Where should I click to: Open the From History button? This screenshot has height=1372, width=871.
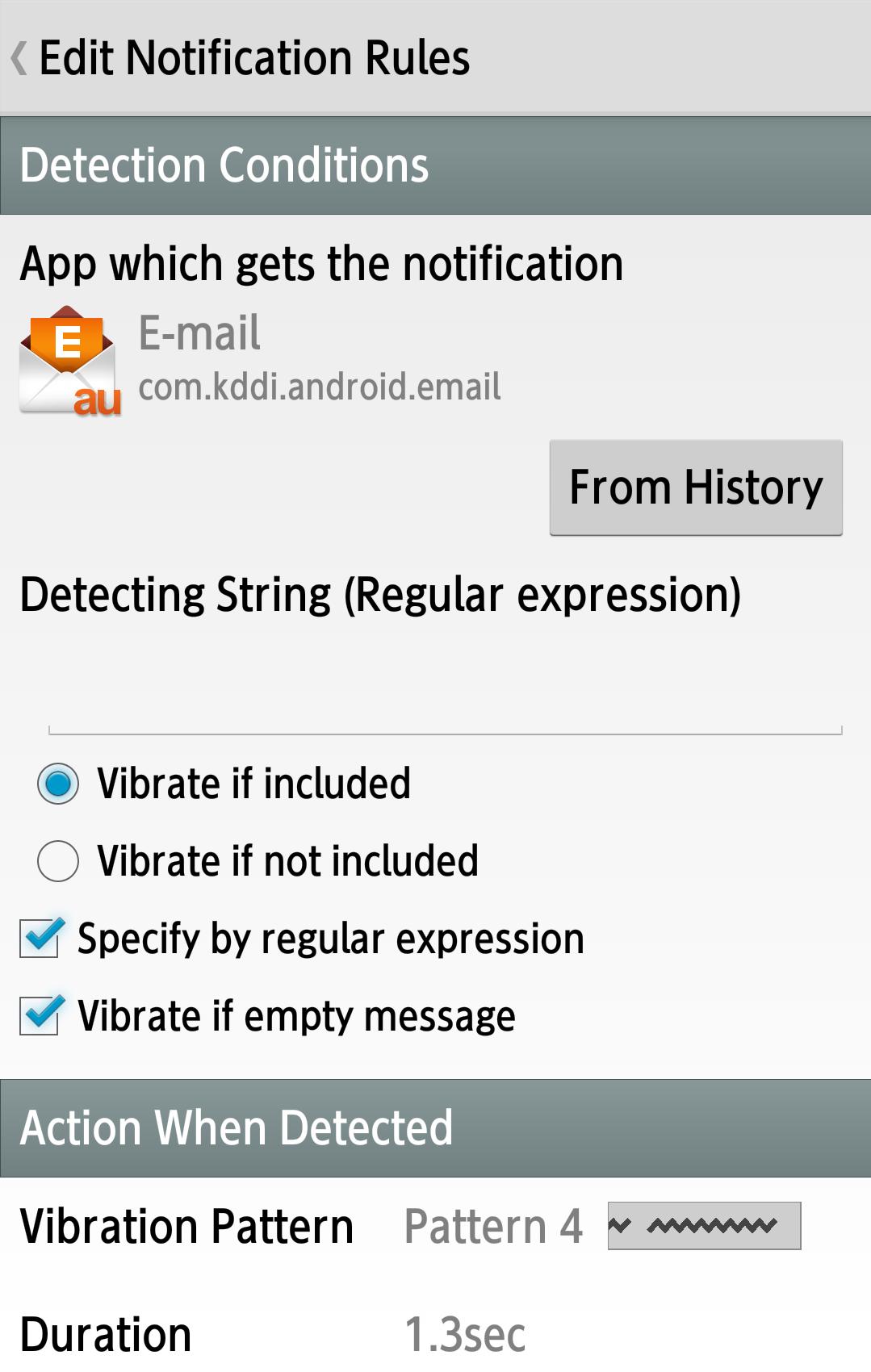point(695,487)
